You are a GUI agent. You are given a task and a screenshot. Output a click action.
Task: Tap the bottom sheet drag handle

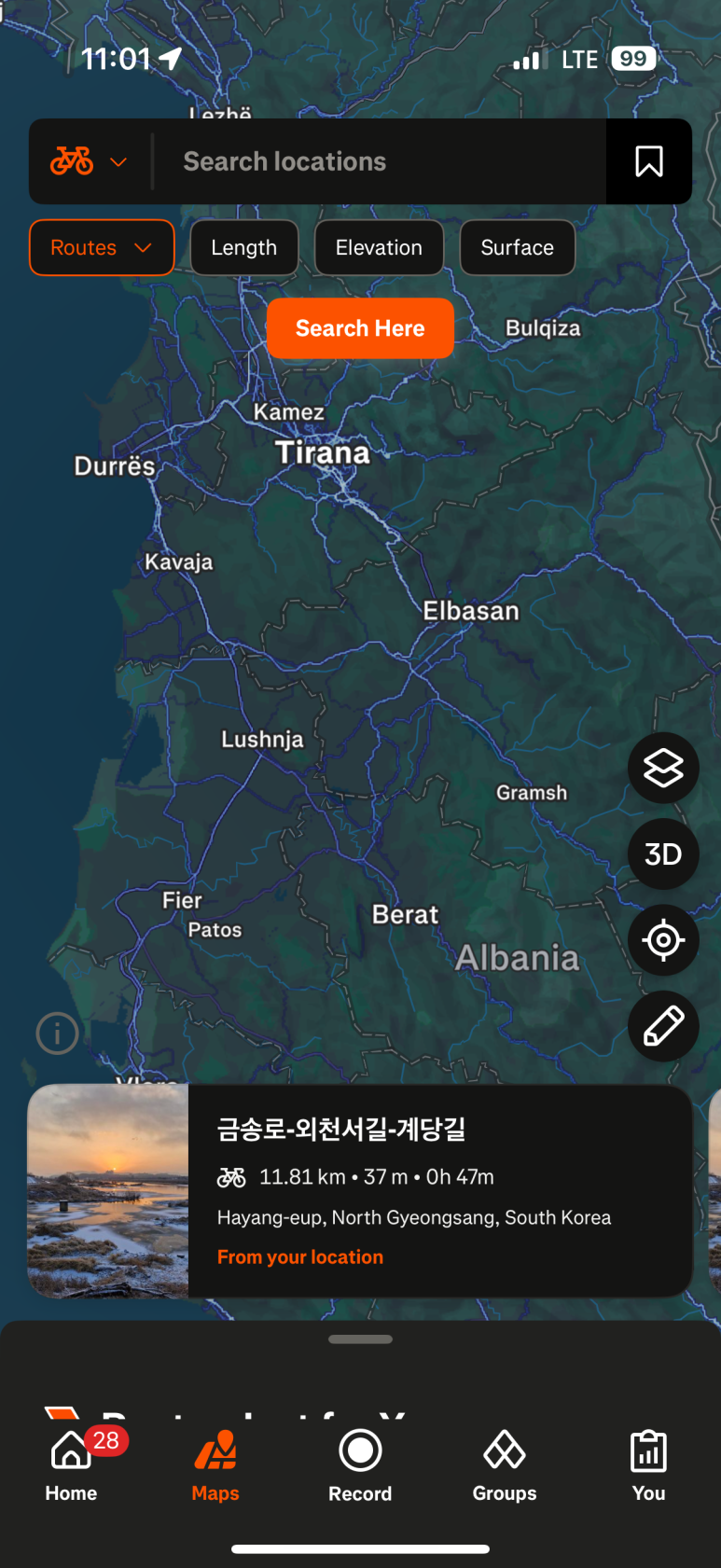[360, 1339]
